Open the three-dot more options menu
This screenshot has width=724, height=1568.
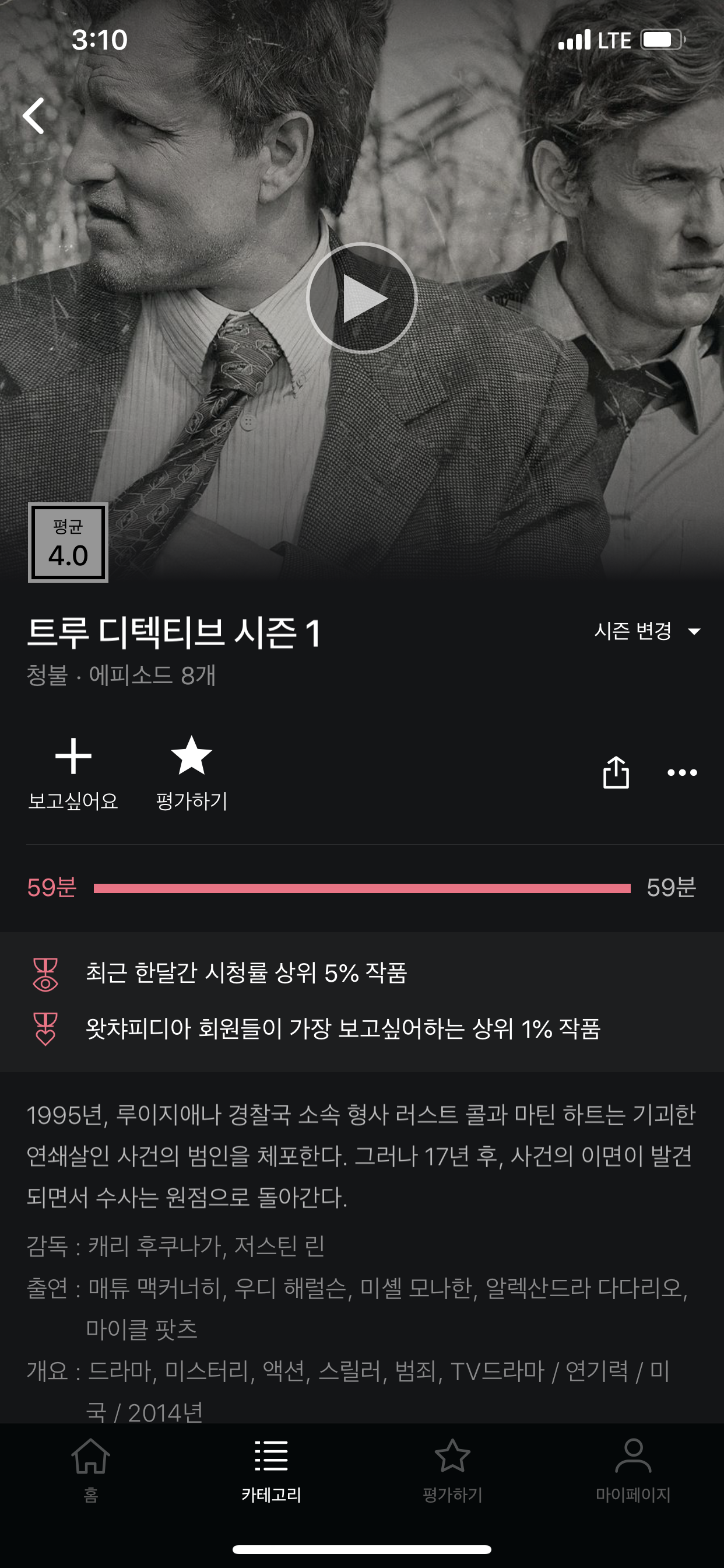click(x=682, y=772)
